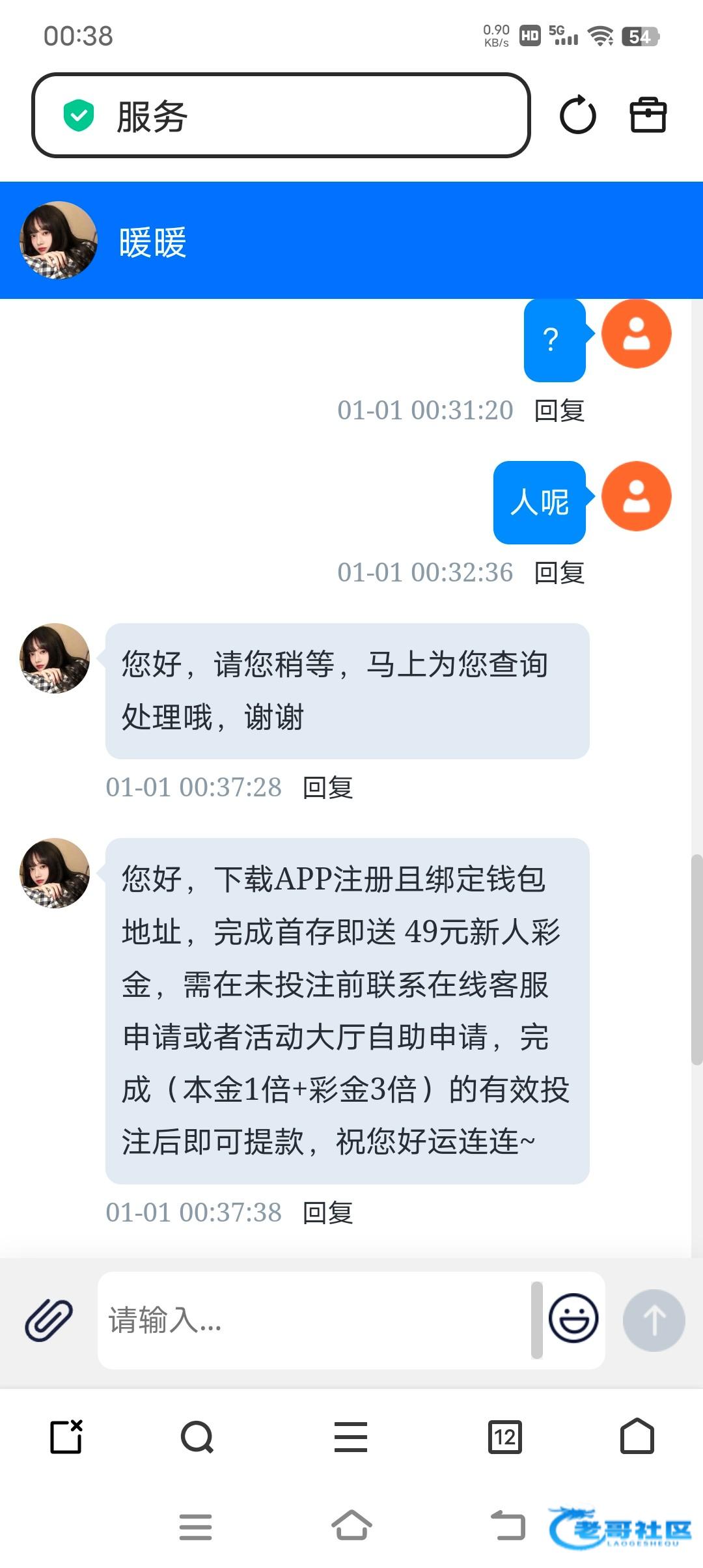Go to the browser home page
The width and height of the screenshot is (703, 1568).
pyautogui.click(x=637, y=1436)
